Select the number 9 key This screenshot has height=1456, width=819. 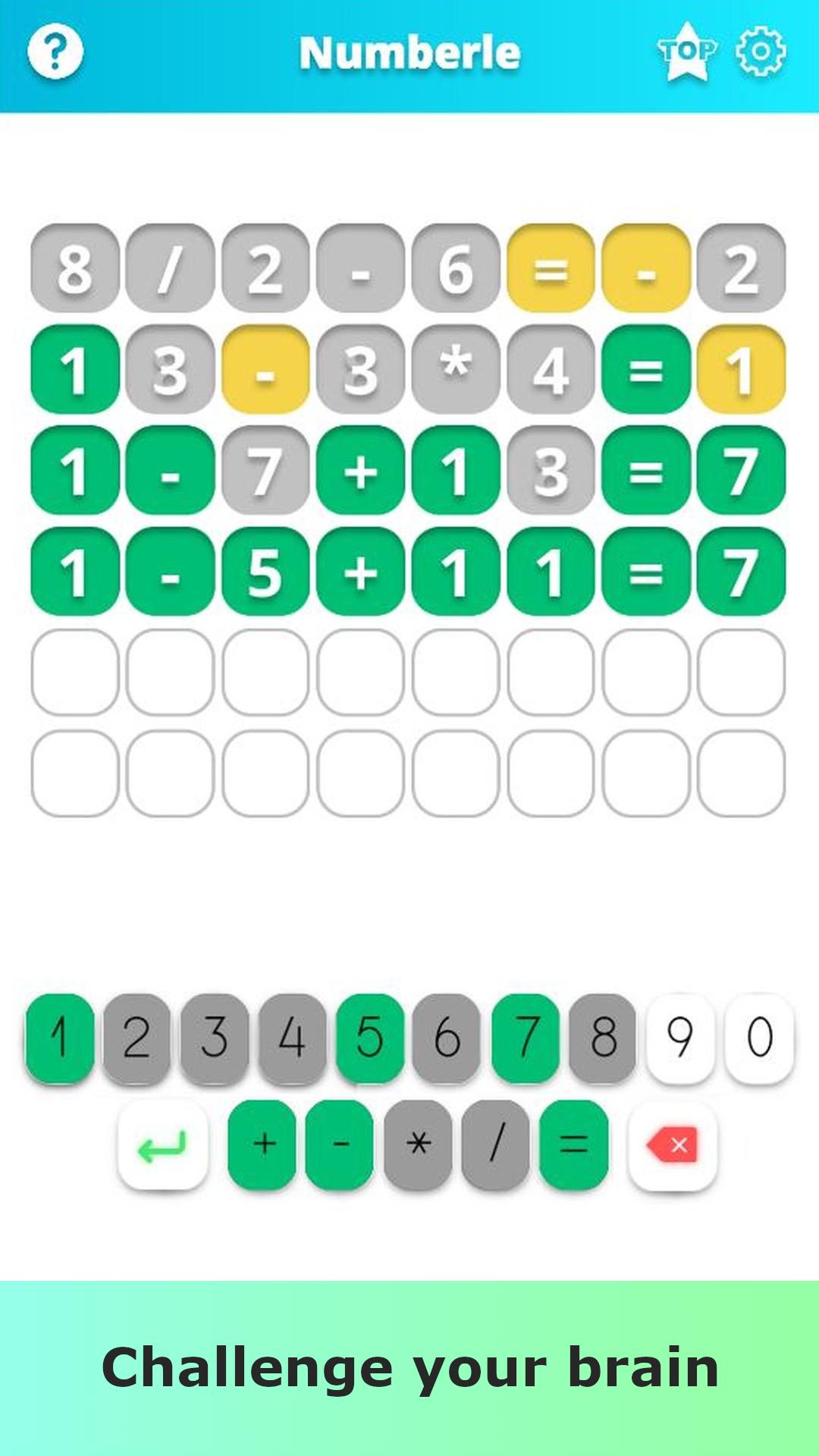(x=680, y=1037)
